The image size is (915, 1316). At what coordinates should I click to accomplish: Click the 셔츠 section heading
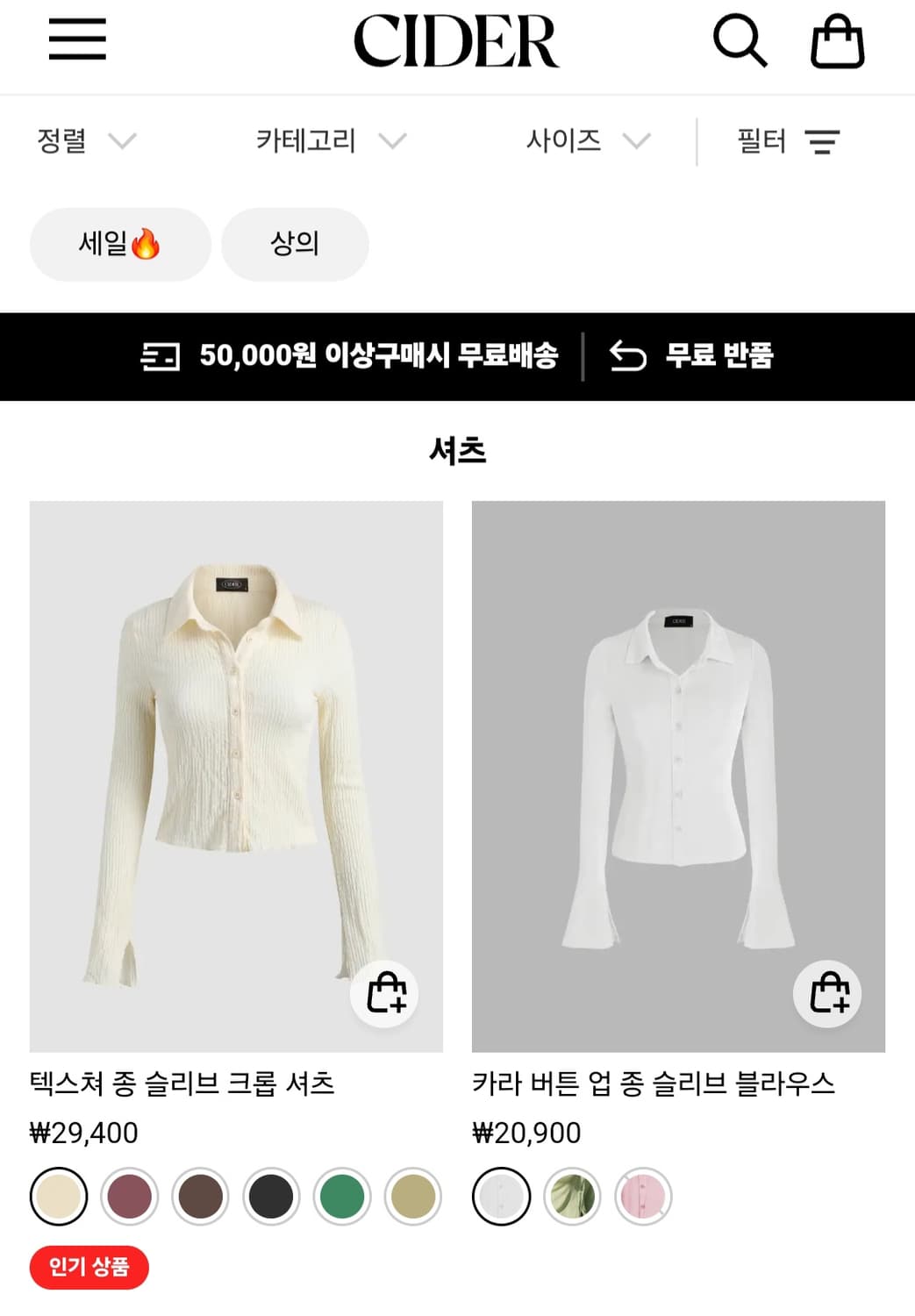tap(457, 450)
